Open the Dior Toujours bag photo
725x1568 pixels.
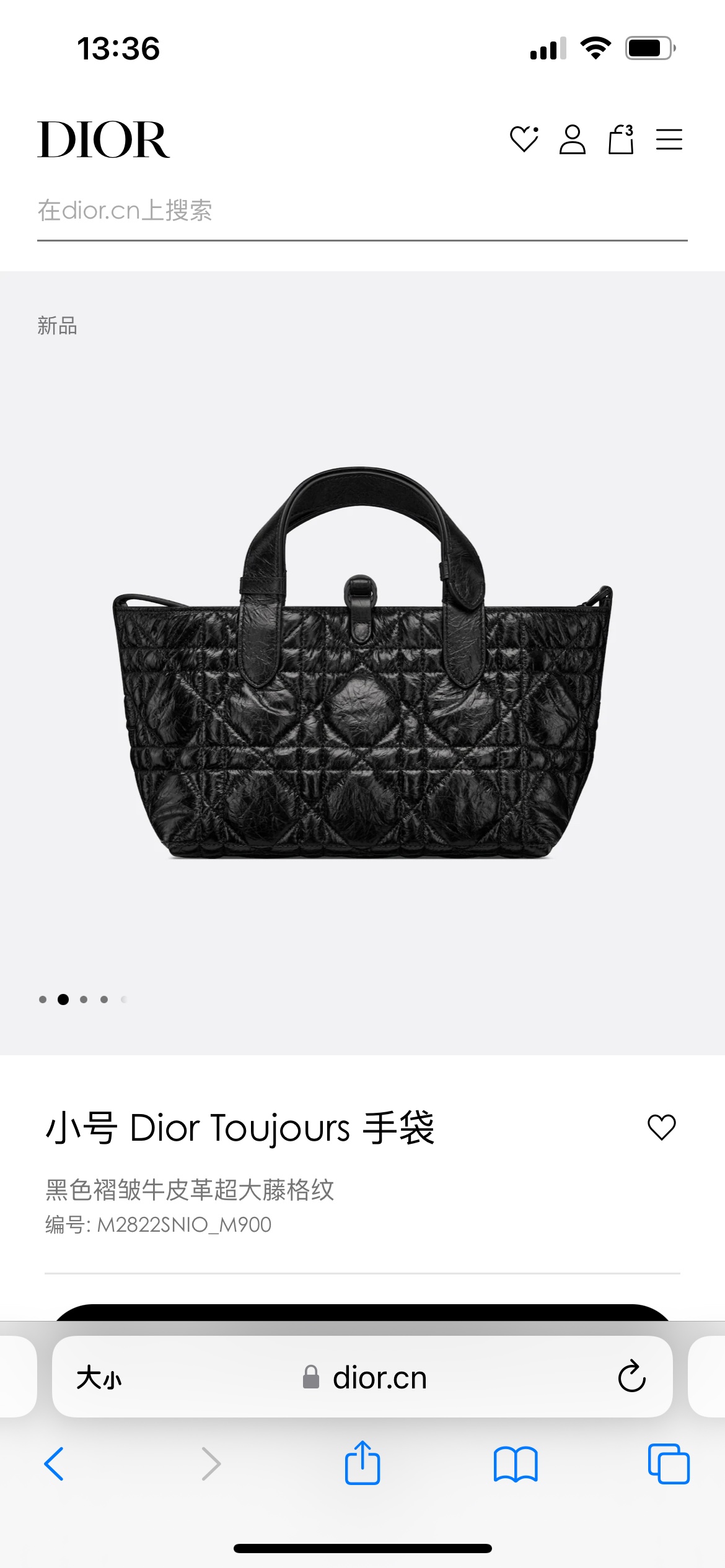tap(362, 663)
